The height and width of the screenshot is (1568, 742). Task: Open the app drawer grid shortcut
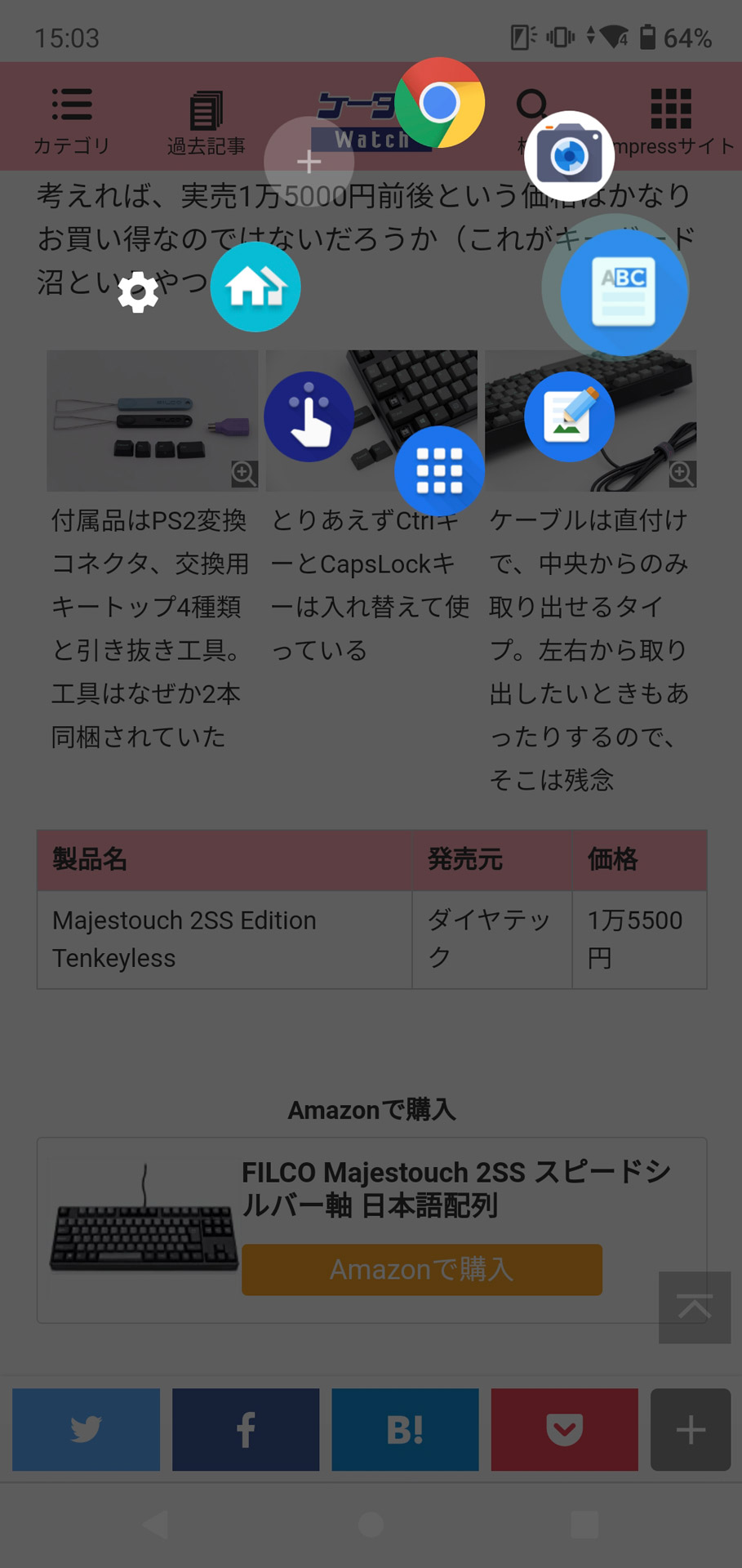(439, 470)
